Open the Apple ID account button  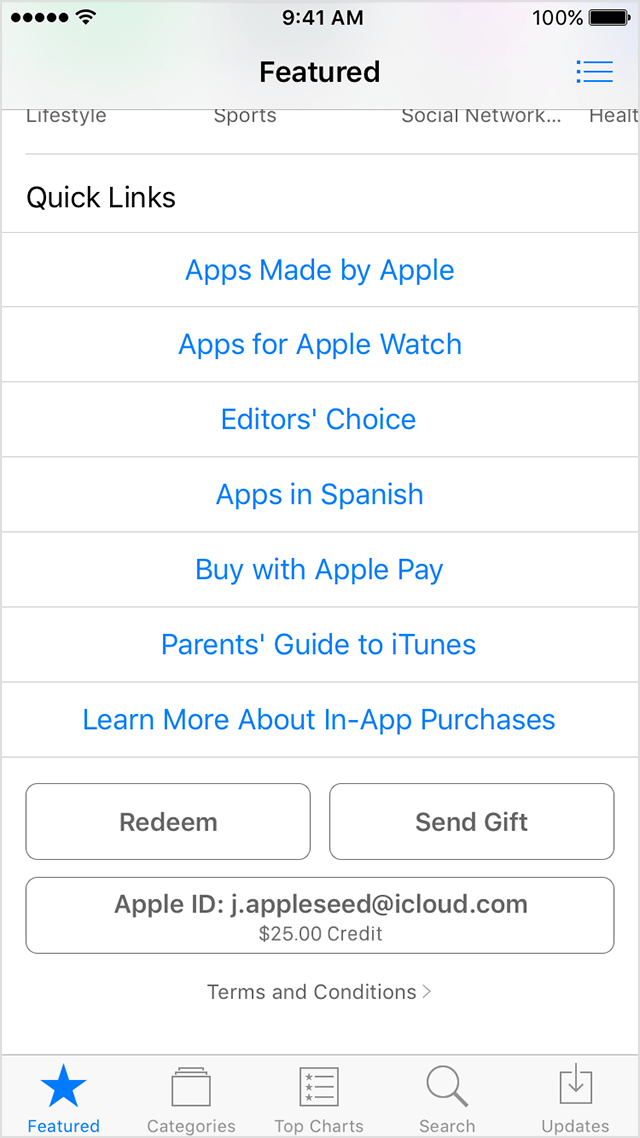click(x=320, y=915)
